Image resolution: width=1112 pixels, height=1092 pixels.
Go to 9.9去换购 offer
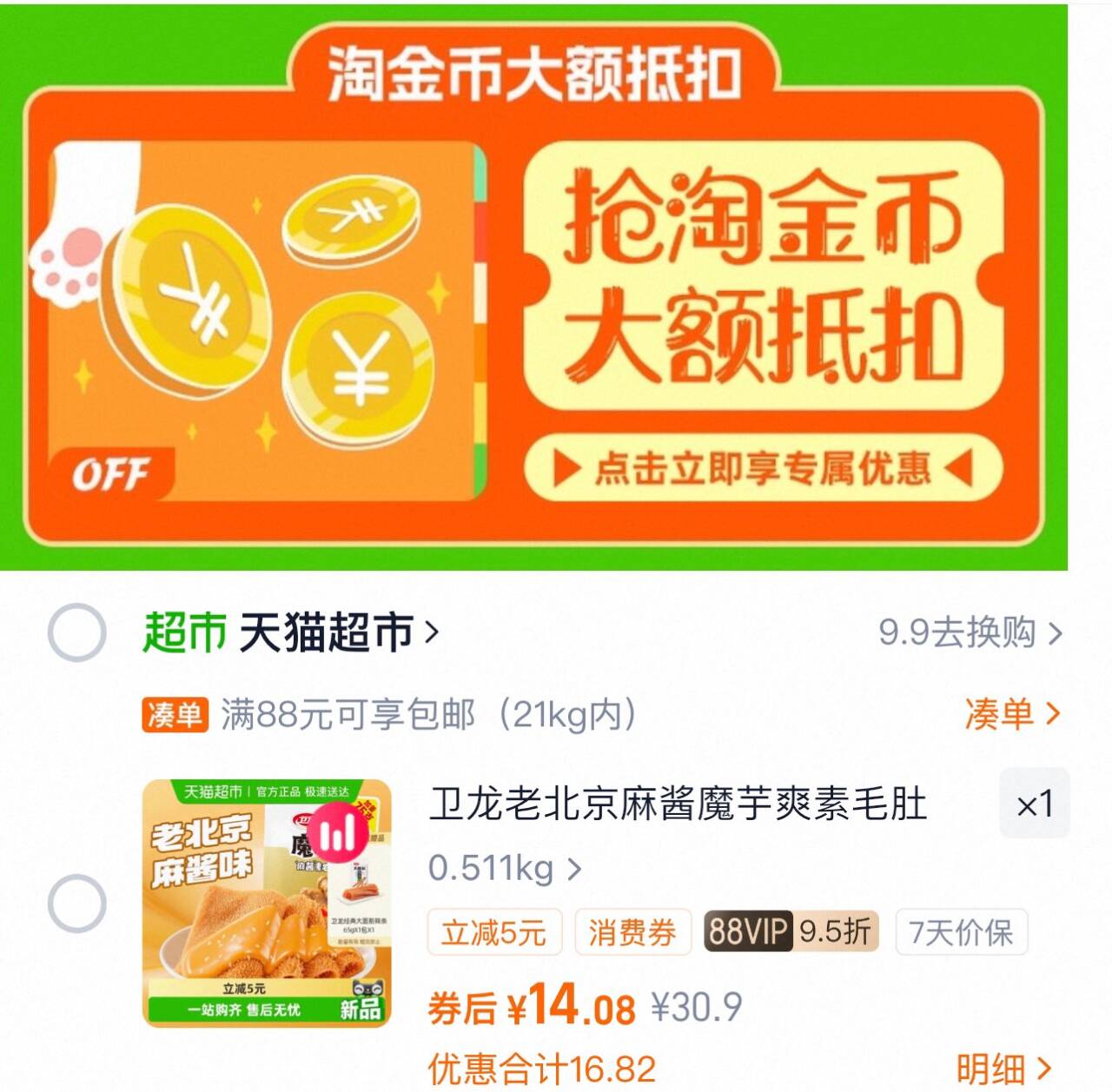[970, 632]
